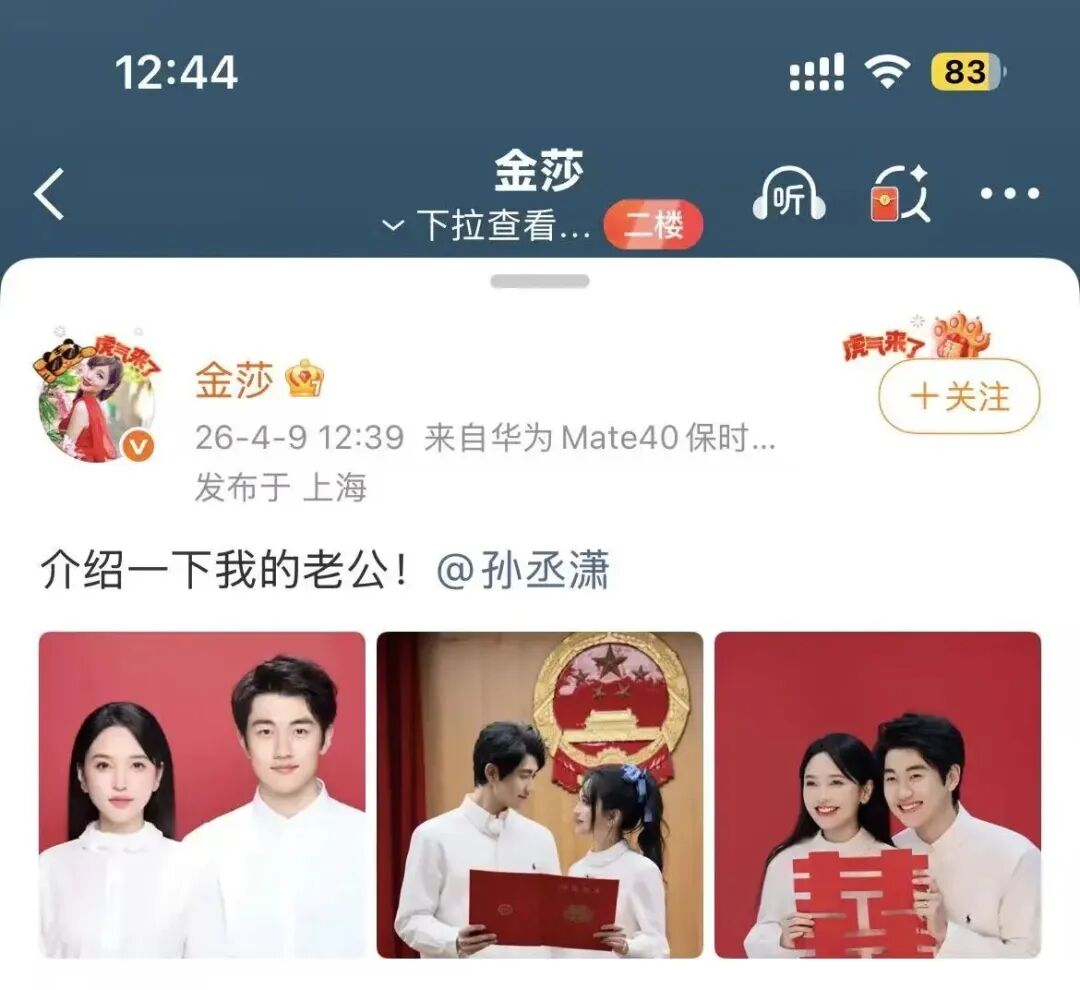Open the first photo with red background portrait
The height and width of the screenshot is (990, 1080).
202,795
